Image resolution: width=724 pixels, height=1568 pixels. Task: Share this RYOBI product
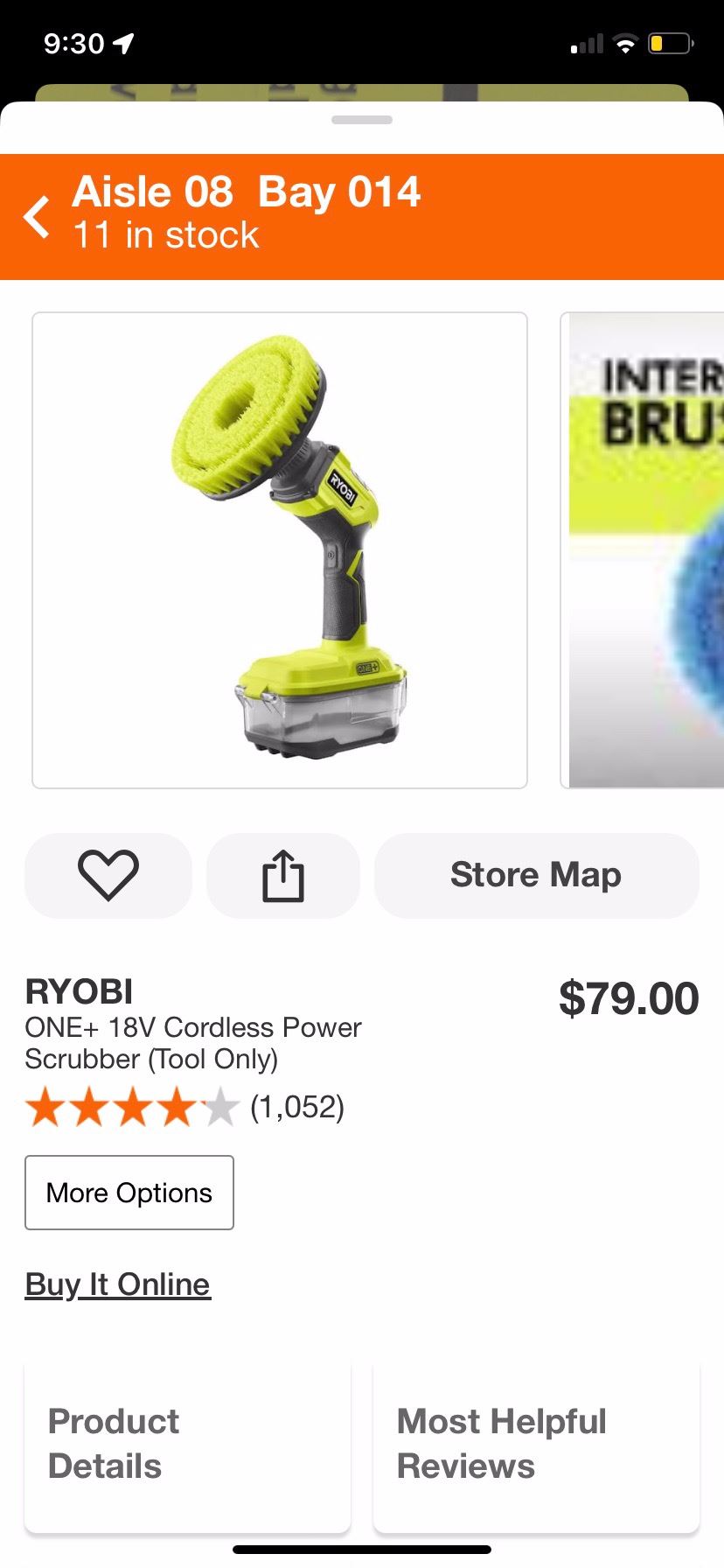283,875
